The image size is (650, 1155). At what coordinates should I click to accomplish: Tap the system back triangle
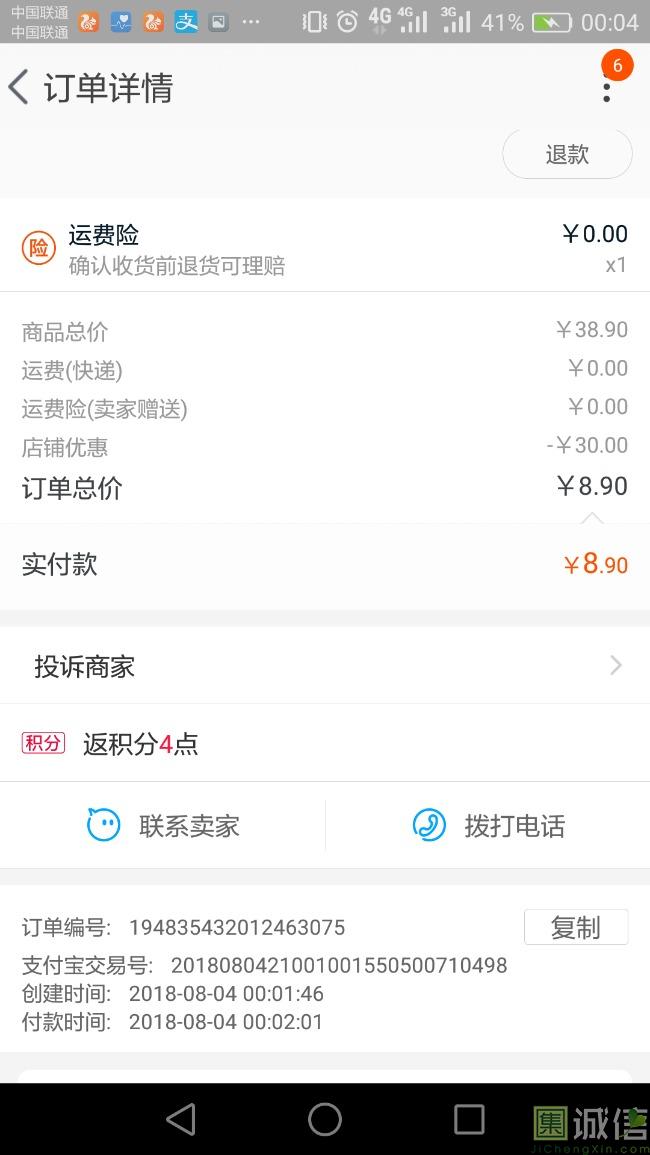coord(181,1119)
